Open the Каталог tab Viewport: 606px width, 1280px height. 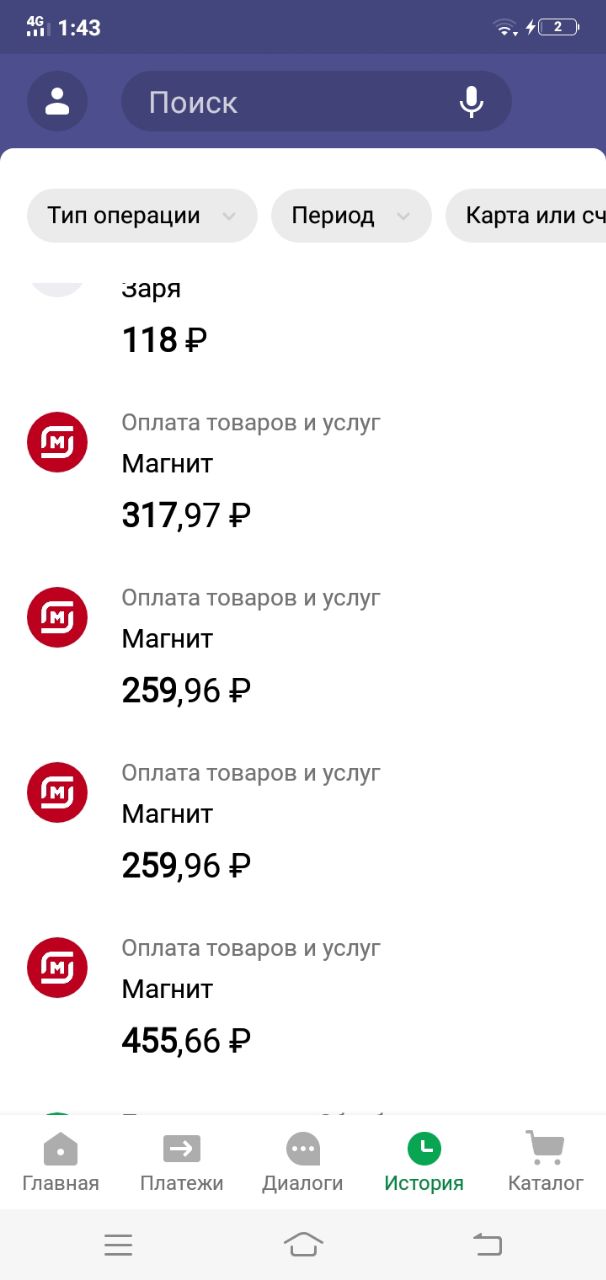(x=545, y=1162)
